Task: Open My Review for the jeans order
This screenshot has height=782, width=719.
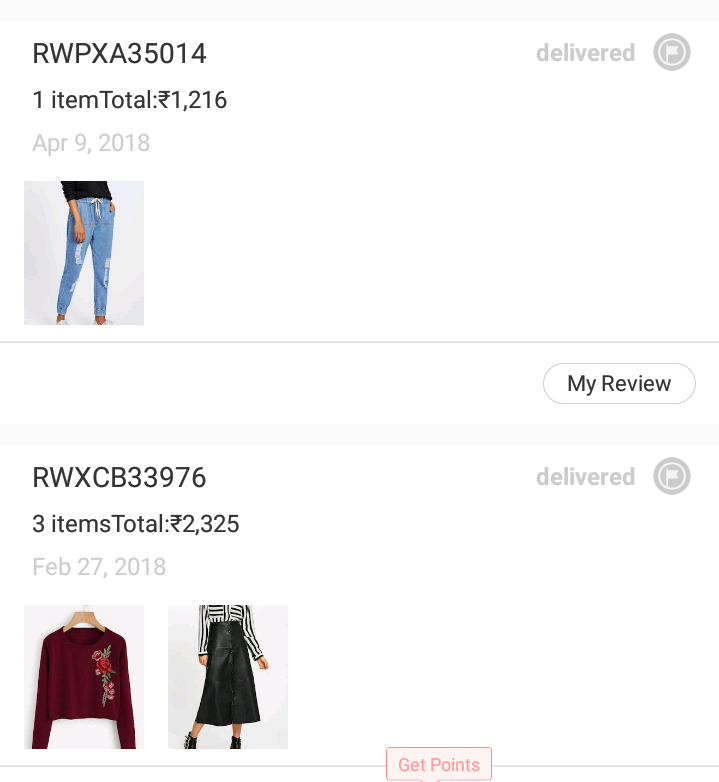Action: 619,384
